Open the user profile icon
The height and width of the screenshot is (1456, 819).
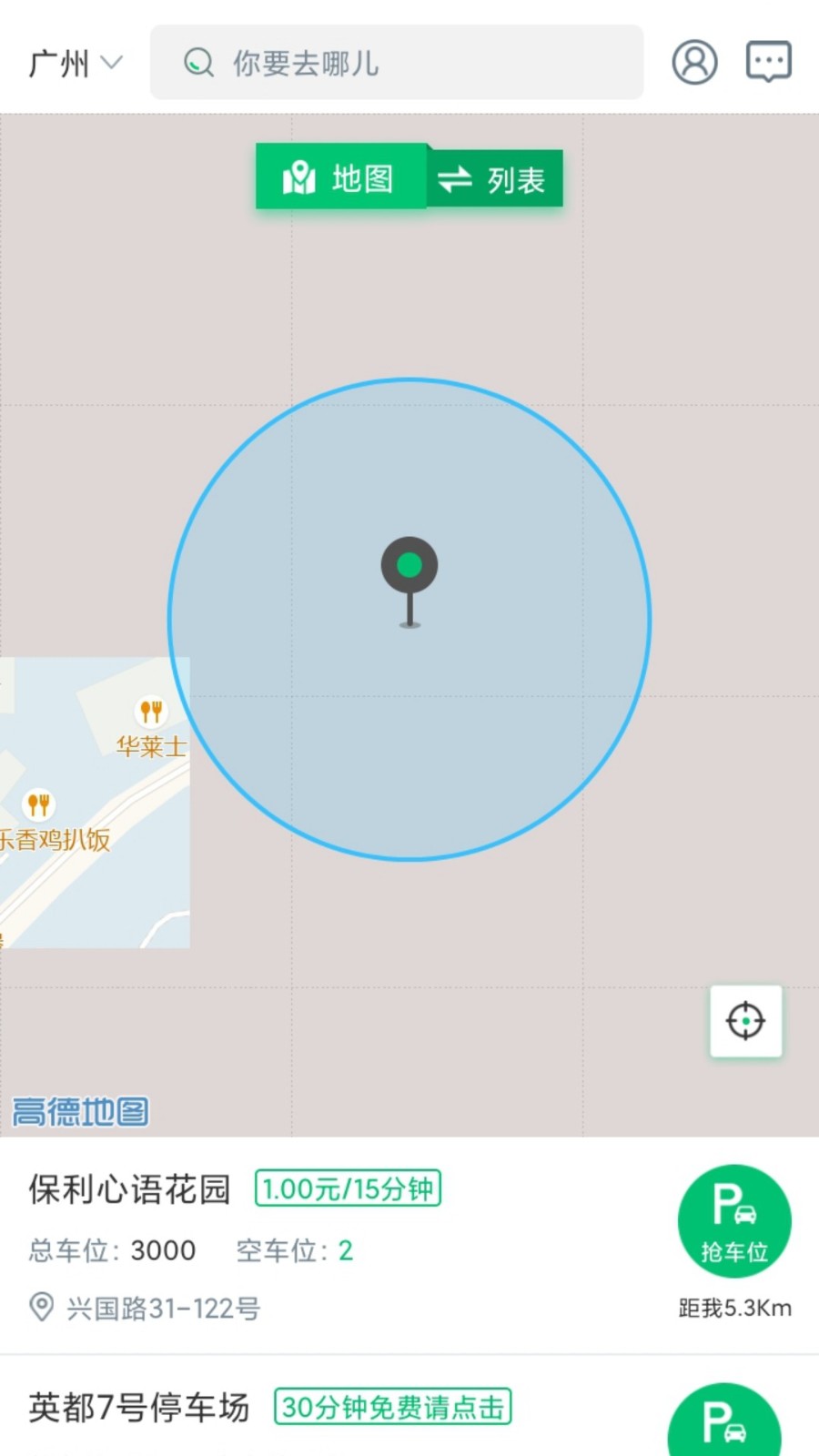694,61
